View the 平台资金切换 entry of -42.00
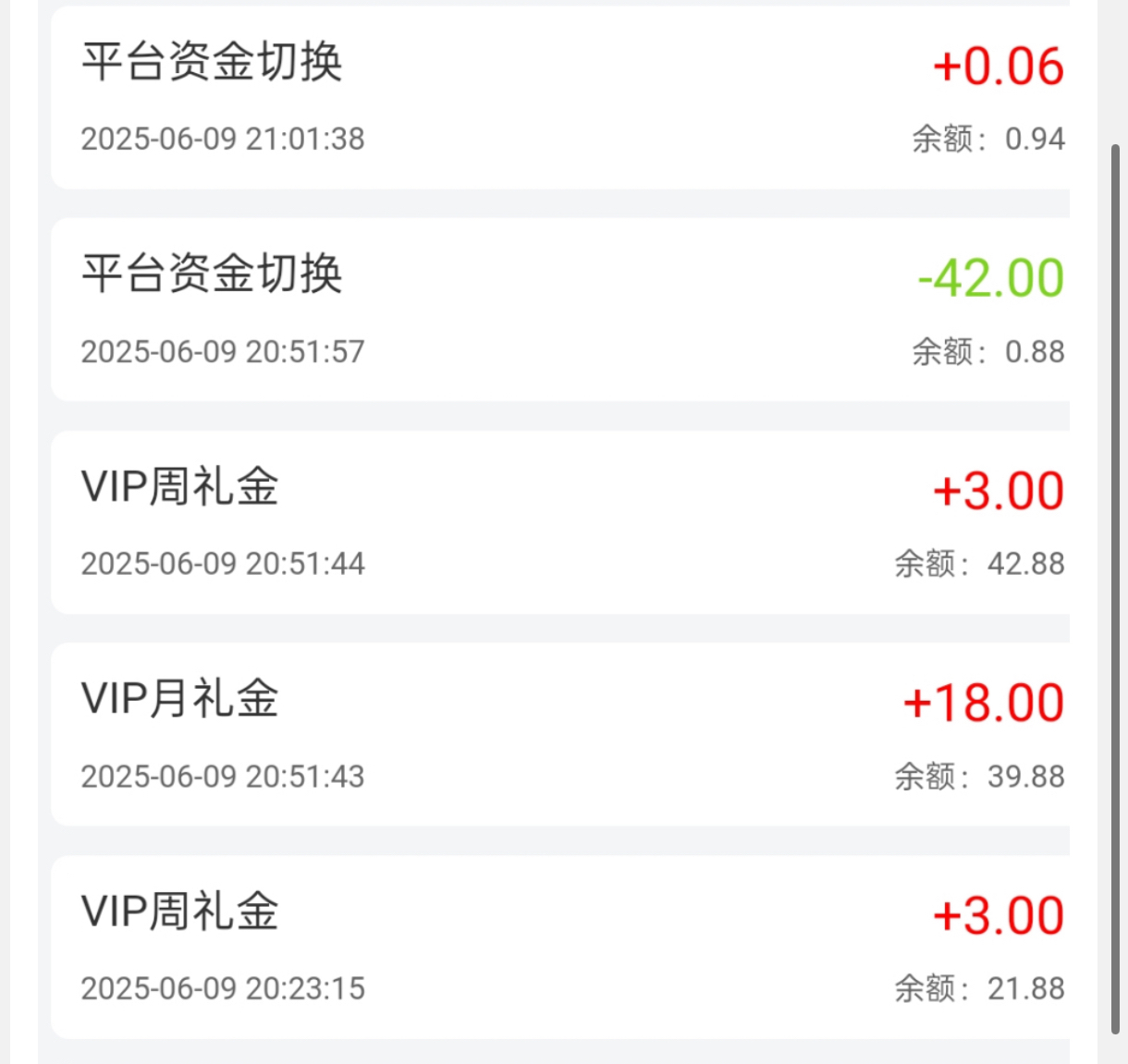This screenshot has width=1128, height=1064. pyautogui.click(x=559, y=310)
